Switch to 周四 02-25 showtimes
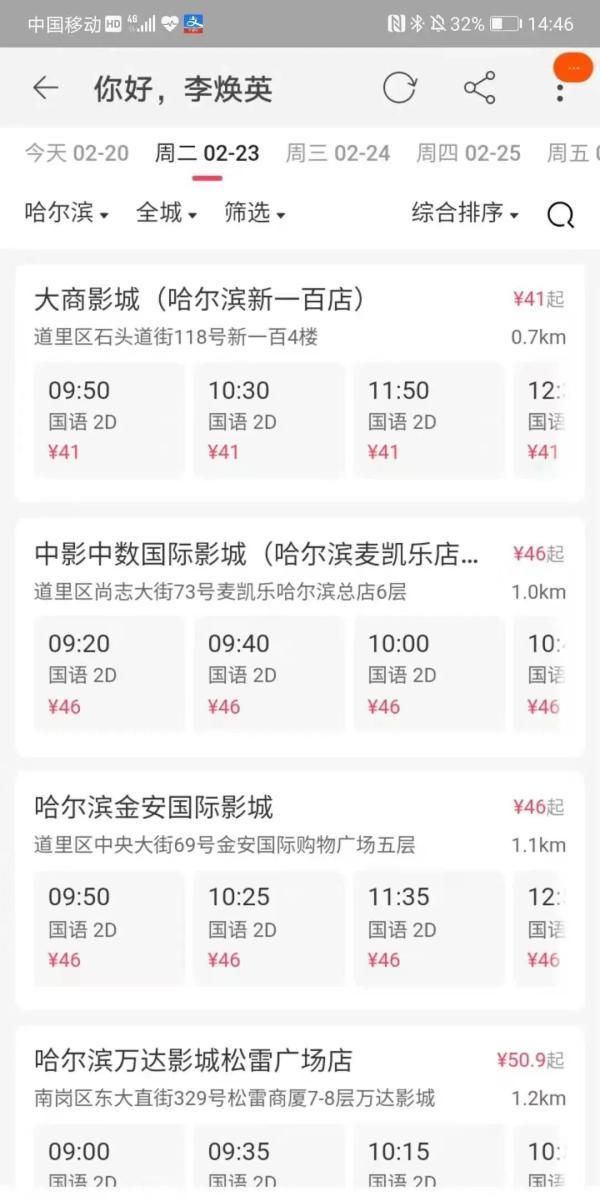The width and height of the screenshot is (600, 1202). (468, 153)
